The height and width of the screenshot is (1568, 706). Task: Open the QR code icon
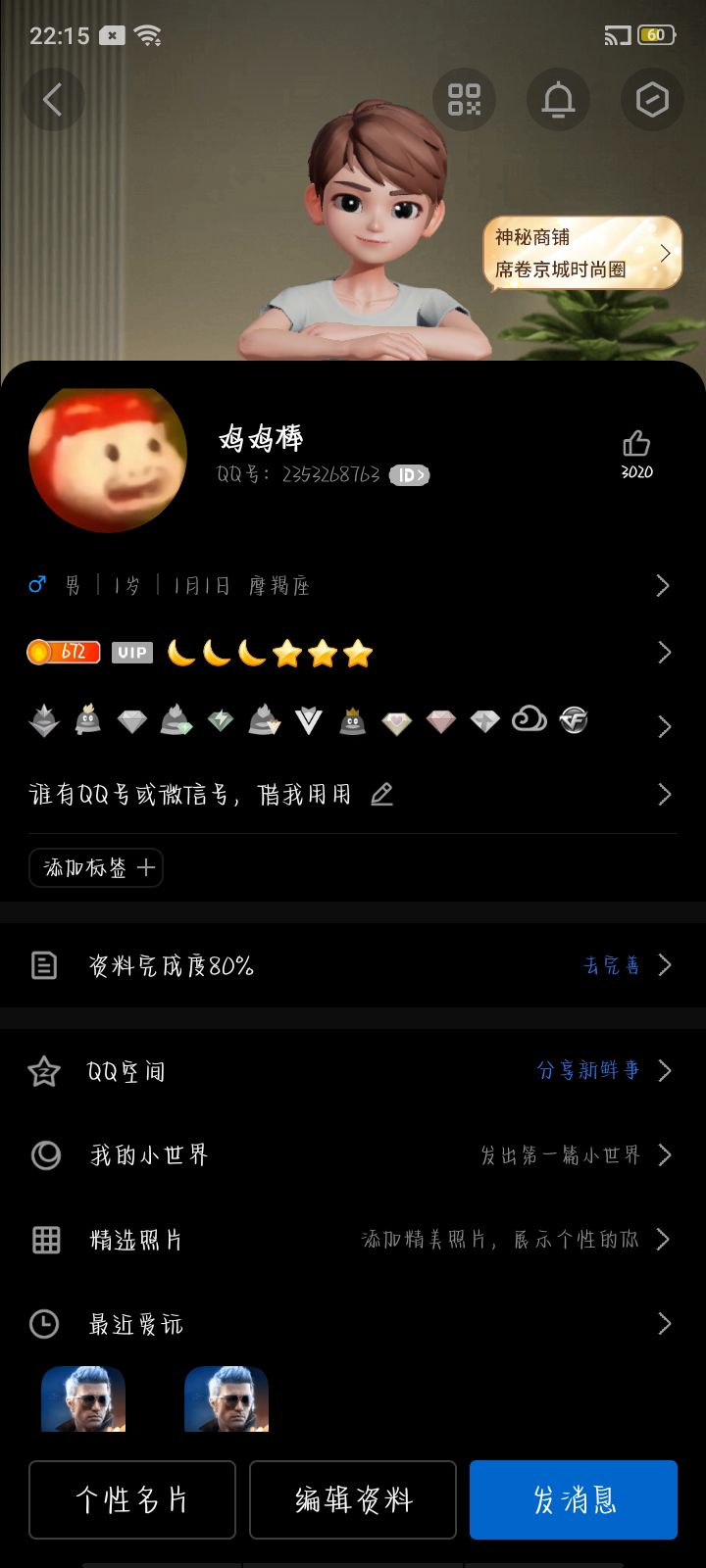[x=464, y=99]
